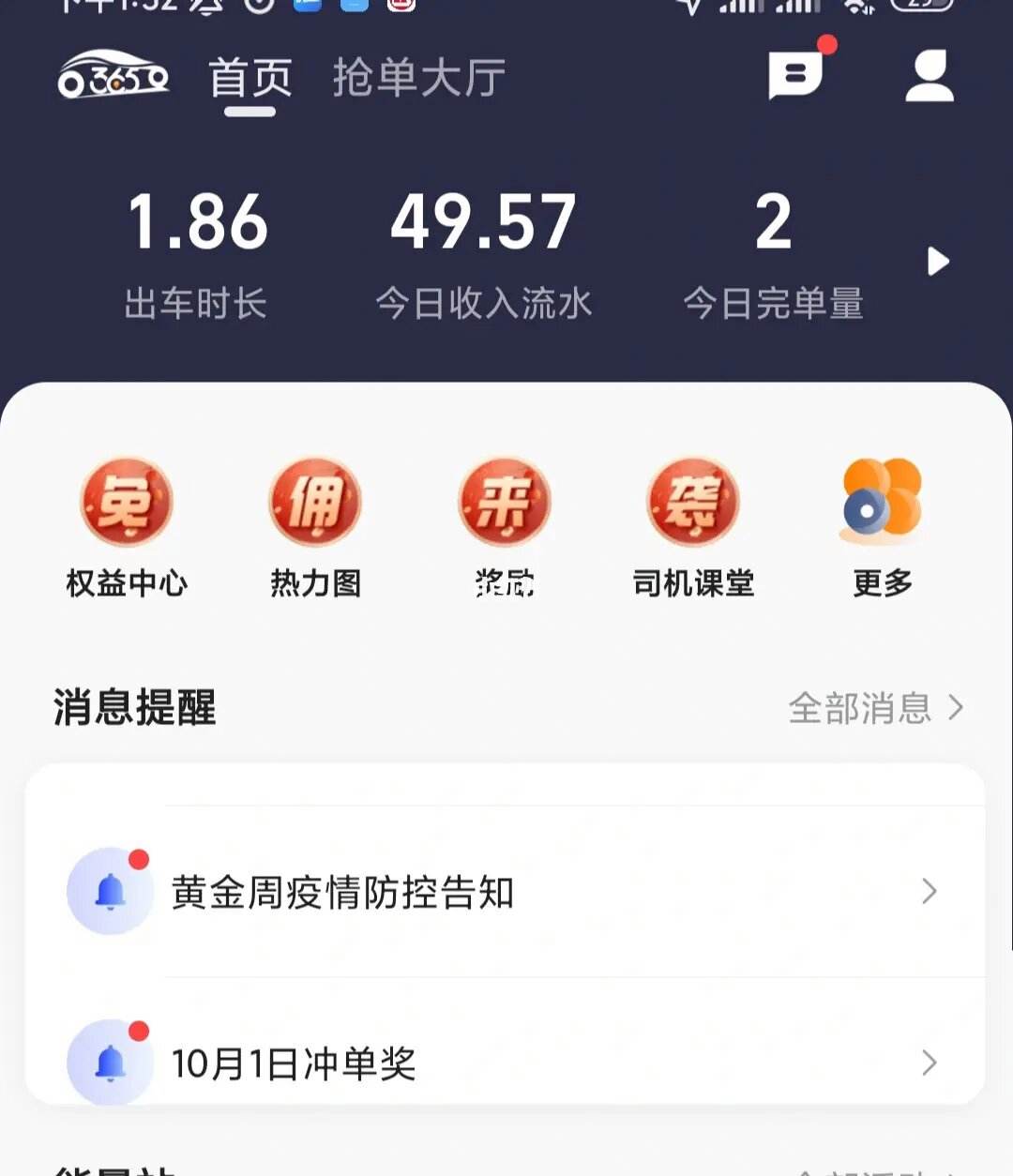Open the 10月1日冲单奖 message

(x=505, y=1063)
